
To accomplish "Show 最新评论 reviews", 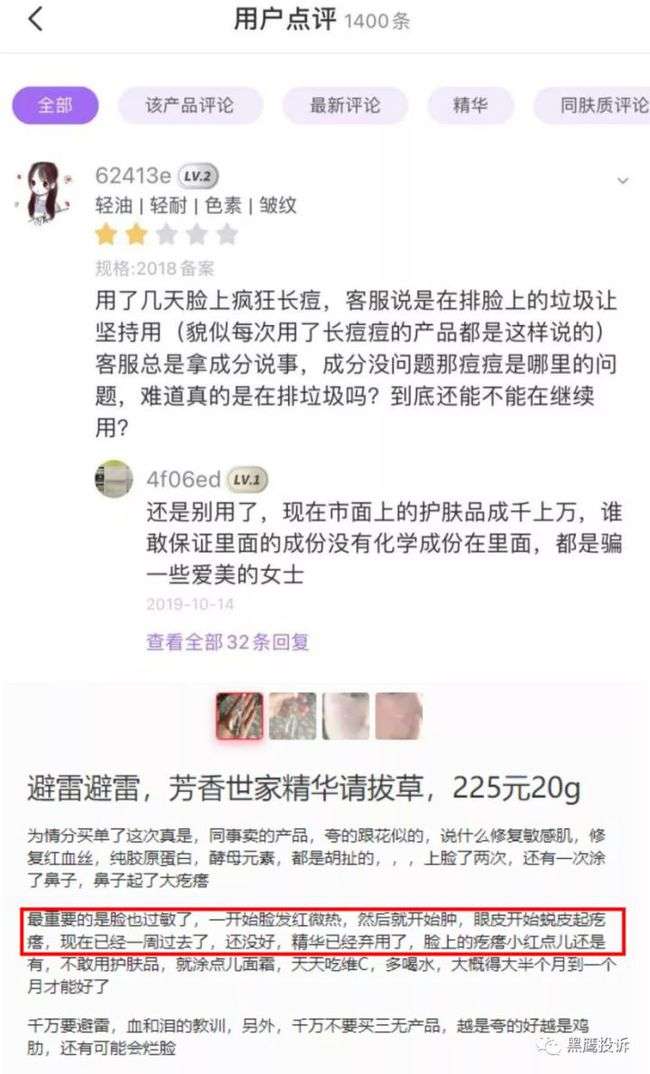I will tap(345, 105).
